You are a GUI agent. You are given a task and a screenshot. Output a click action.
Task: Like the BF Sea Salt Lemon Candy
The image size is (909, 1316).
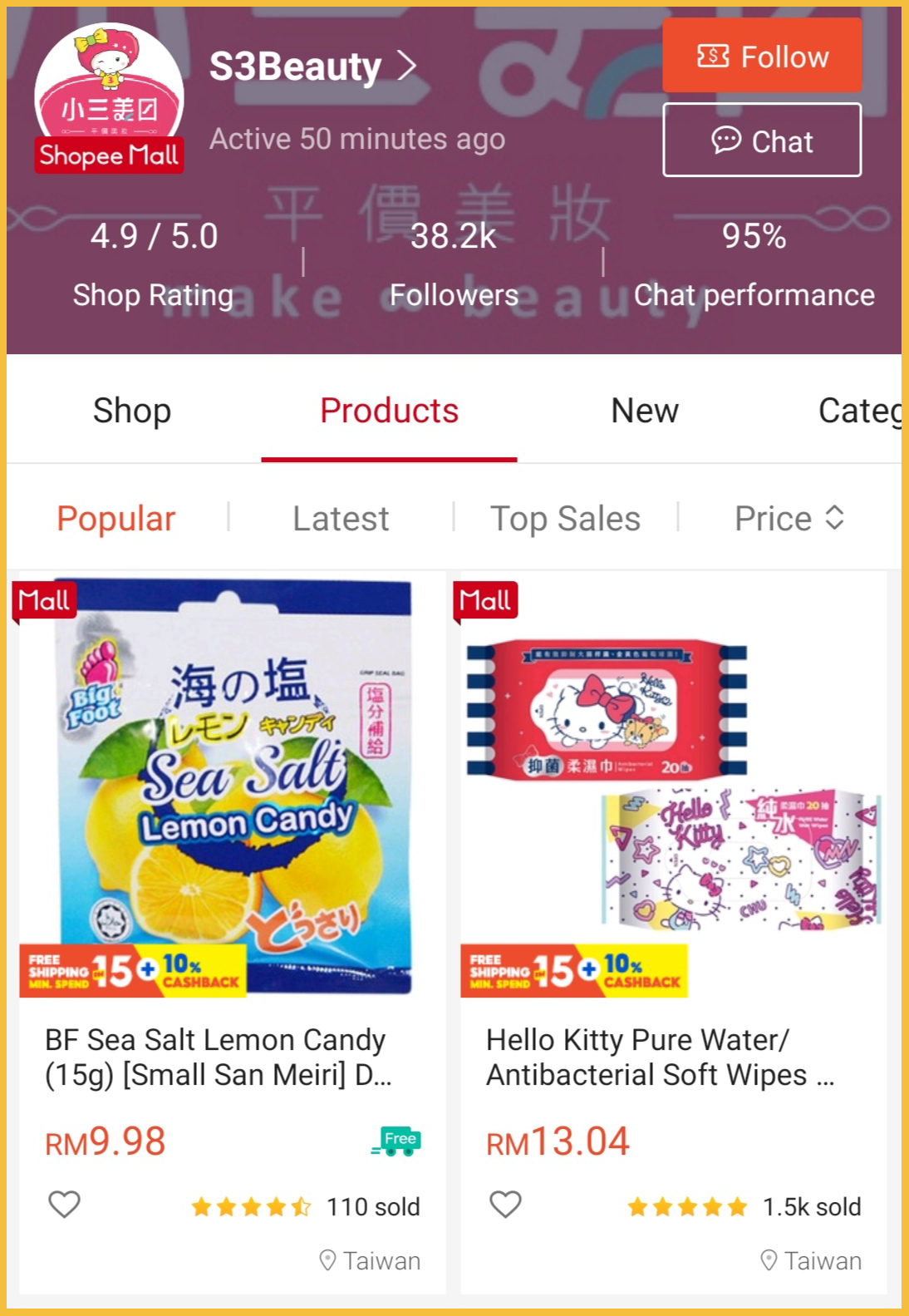(64, 1204)
